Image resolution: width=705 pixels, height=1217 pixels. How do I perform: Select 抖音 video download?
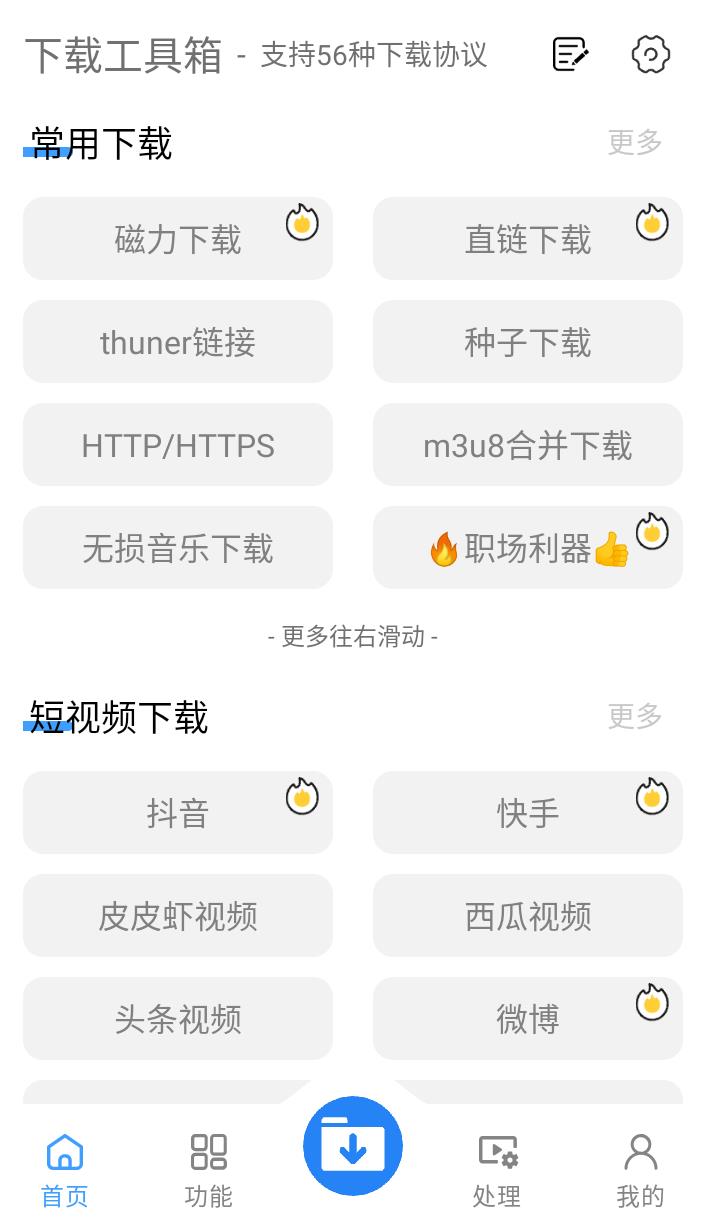(x=178, y=813)
